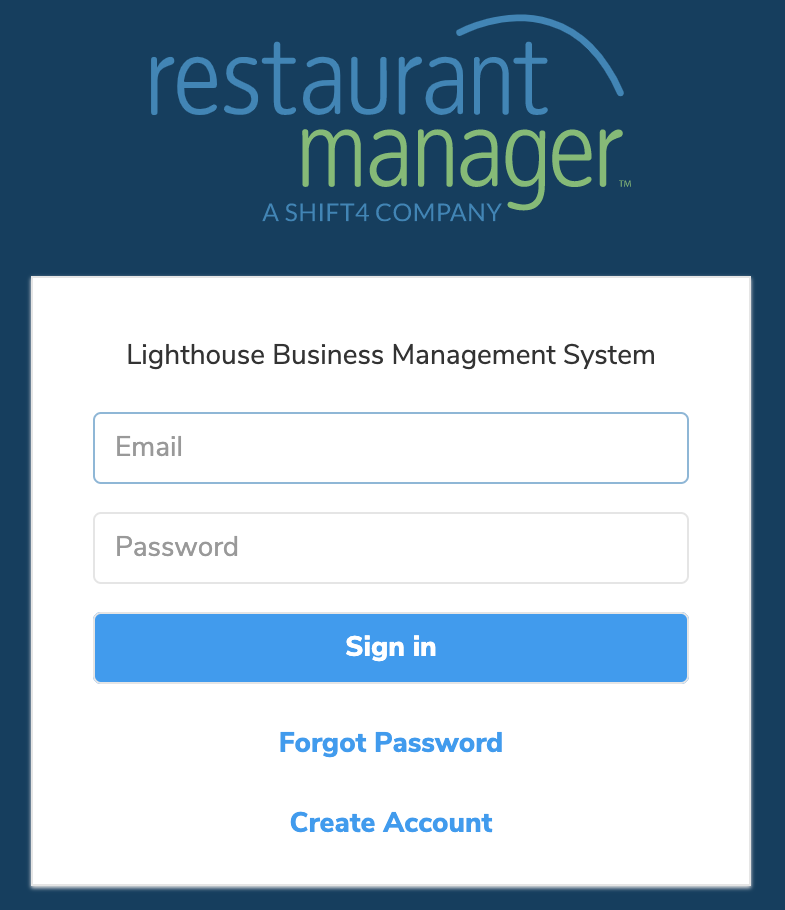The image size is (785, 910).
Task: Focus the Password placeholder text
Action: [176, 547]
